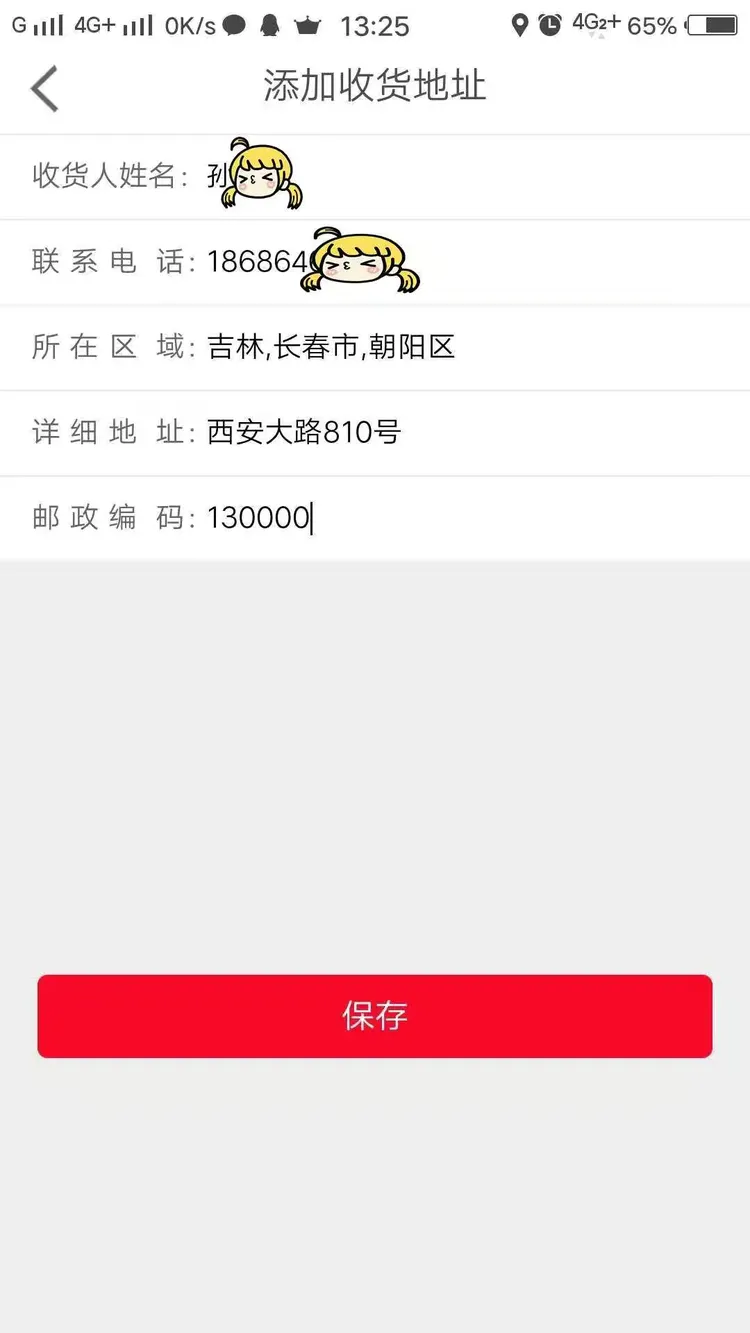Go back using the top-left arrow
The width and height of the screenshot is (750, 1333).
45,87
